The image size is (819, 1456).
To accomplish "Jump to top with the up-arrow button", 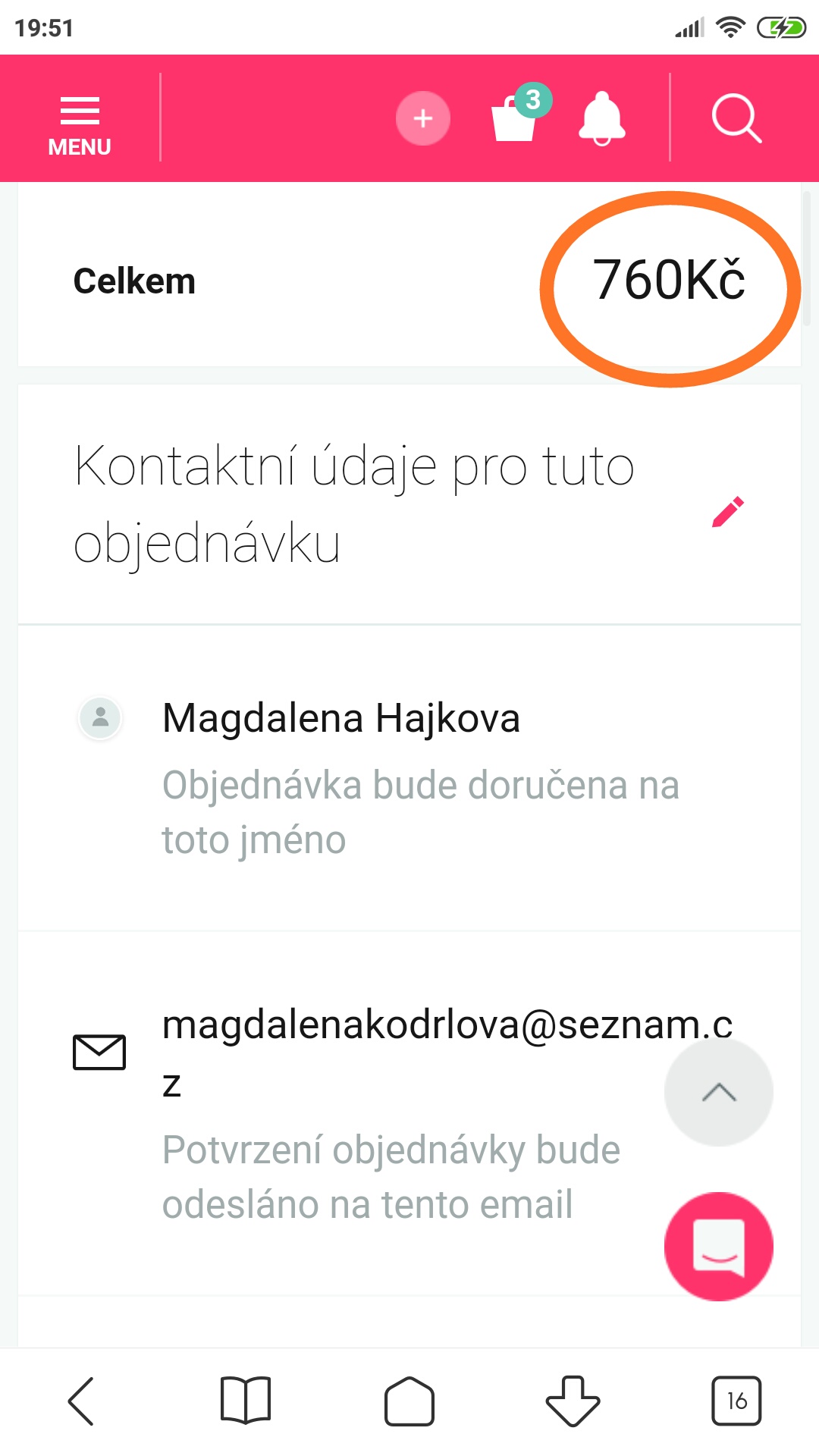I will coord(719,1092).
